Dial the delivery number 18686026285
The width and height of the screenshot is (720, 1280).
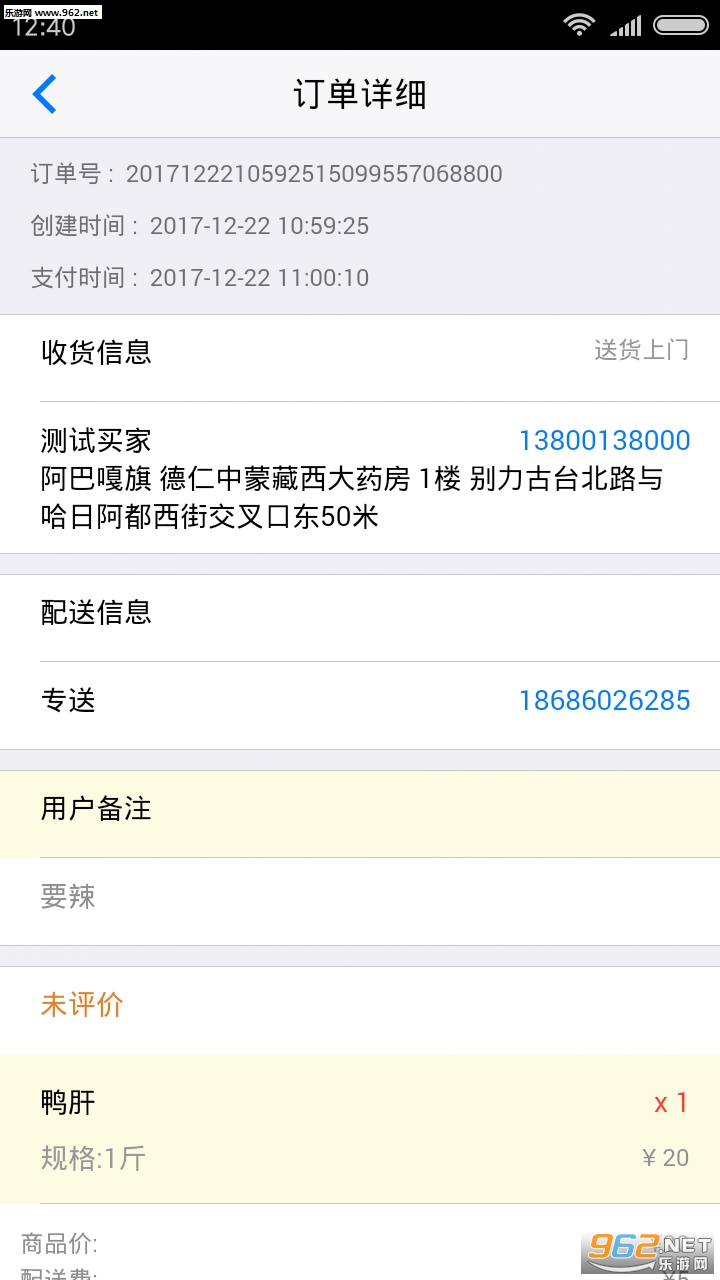[604, 701]
